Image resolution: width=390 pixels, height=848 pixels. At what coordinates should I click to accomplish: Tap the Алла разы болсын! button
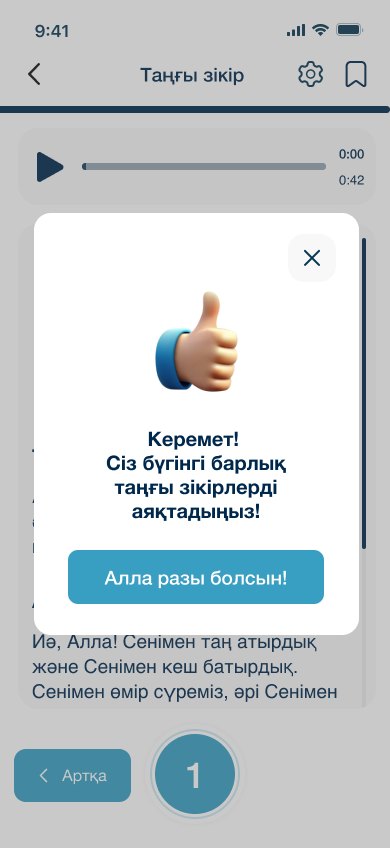point(196,577)
